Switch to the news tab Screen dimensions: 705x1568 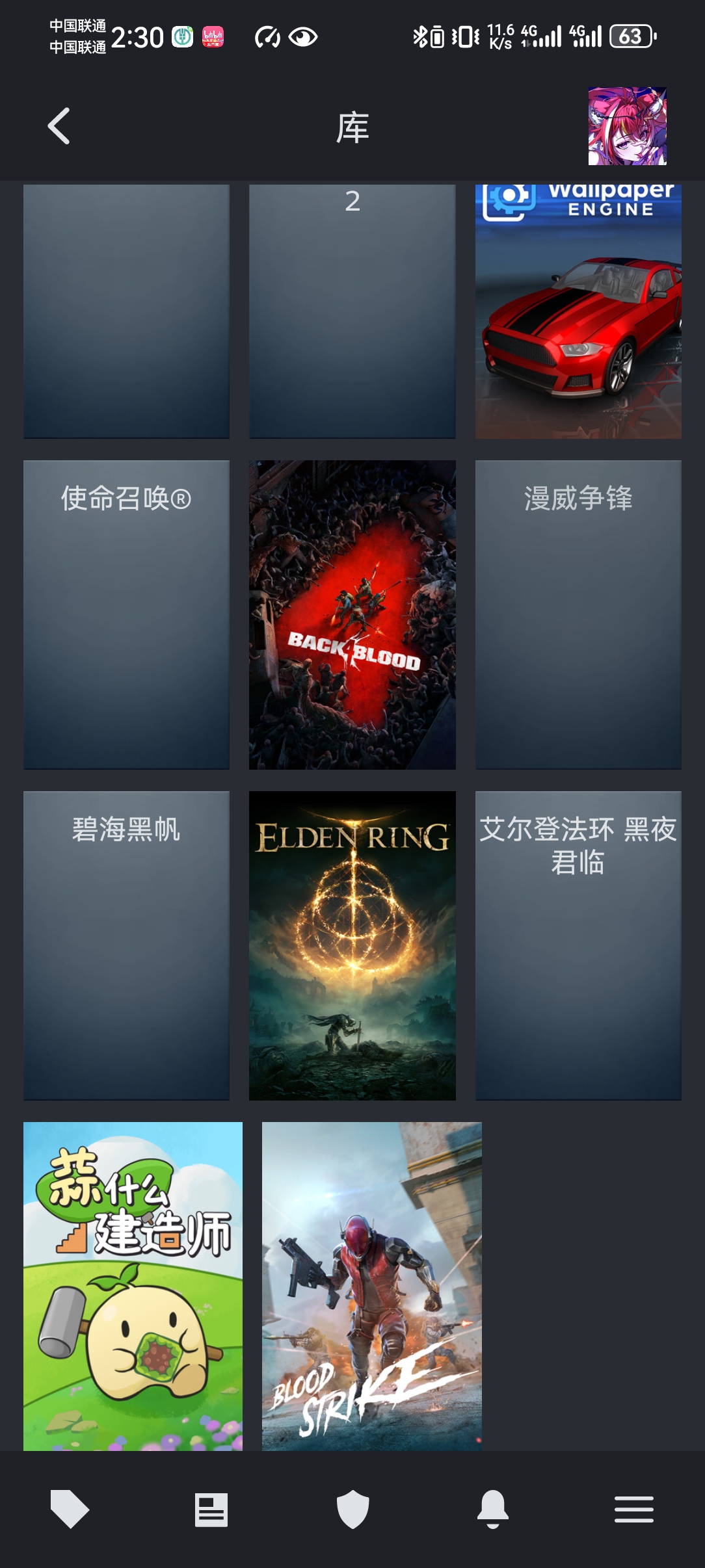(211, 1509)
